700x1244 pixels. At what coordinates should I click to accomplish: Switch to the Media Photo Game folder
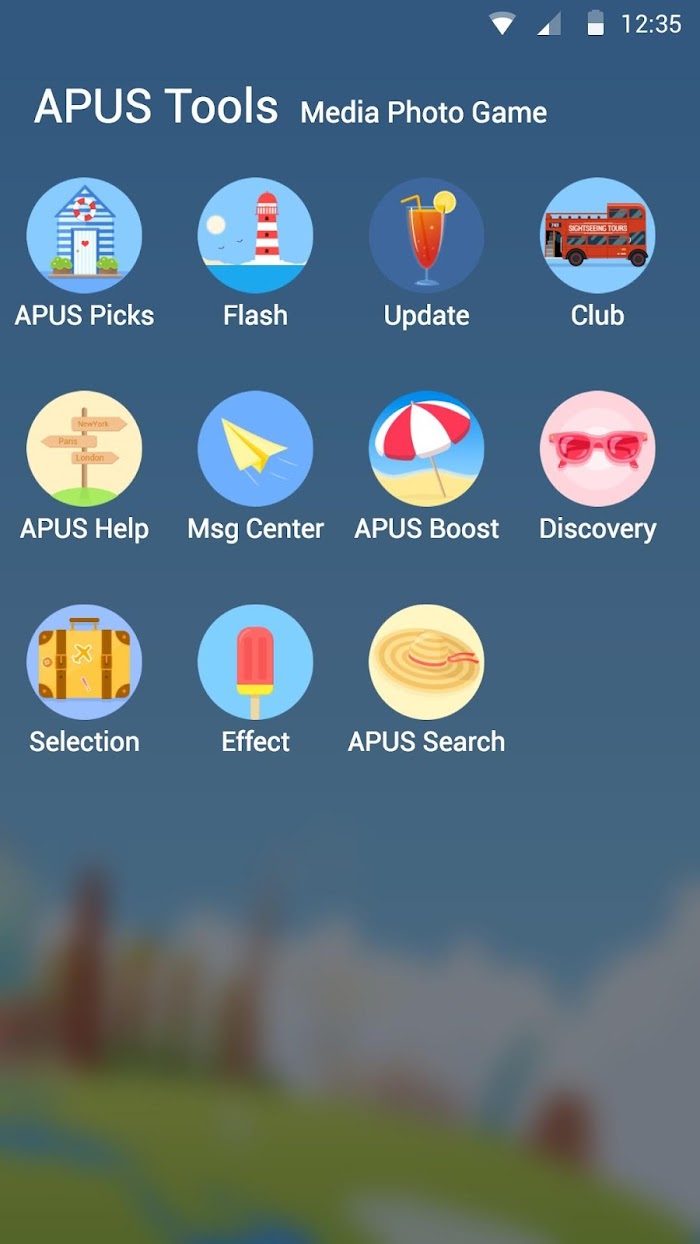coord(424,112)
